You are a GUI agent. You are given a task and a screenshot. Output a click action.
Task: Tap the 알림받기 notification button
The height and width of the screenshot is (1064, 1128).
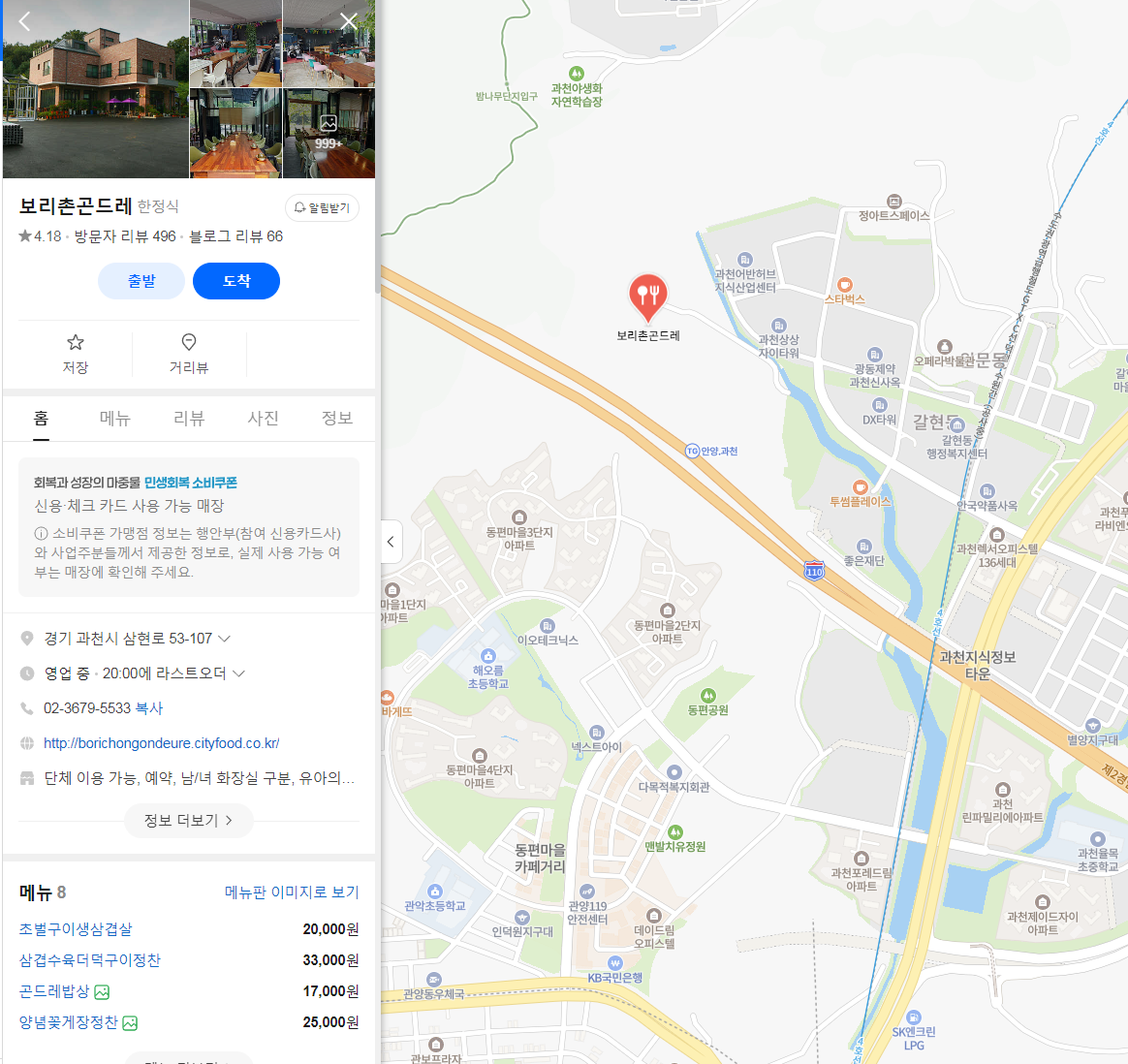coord(322,208)
